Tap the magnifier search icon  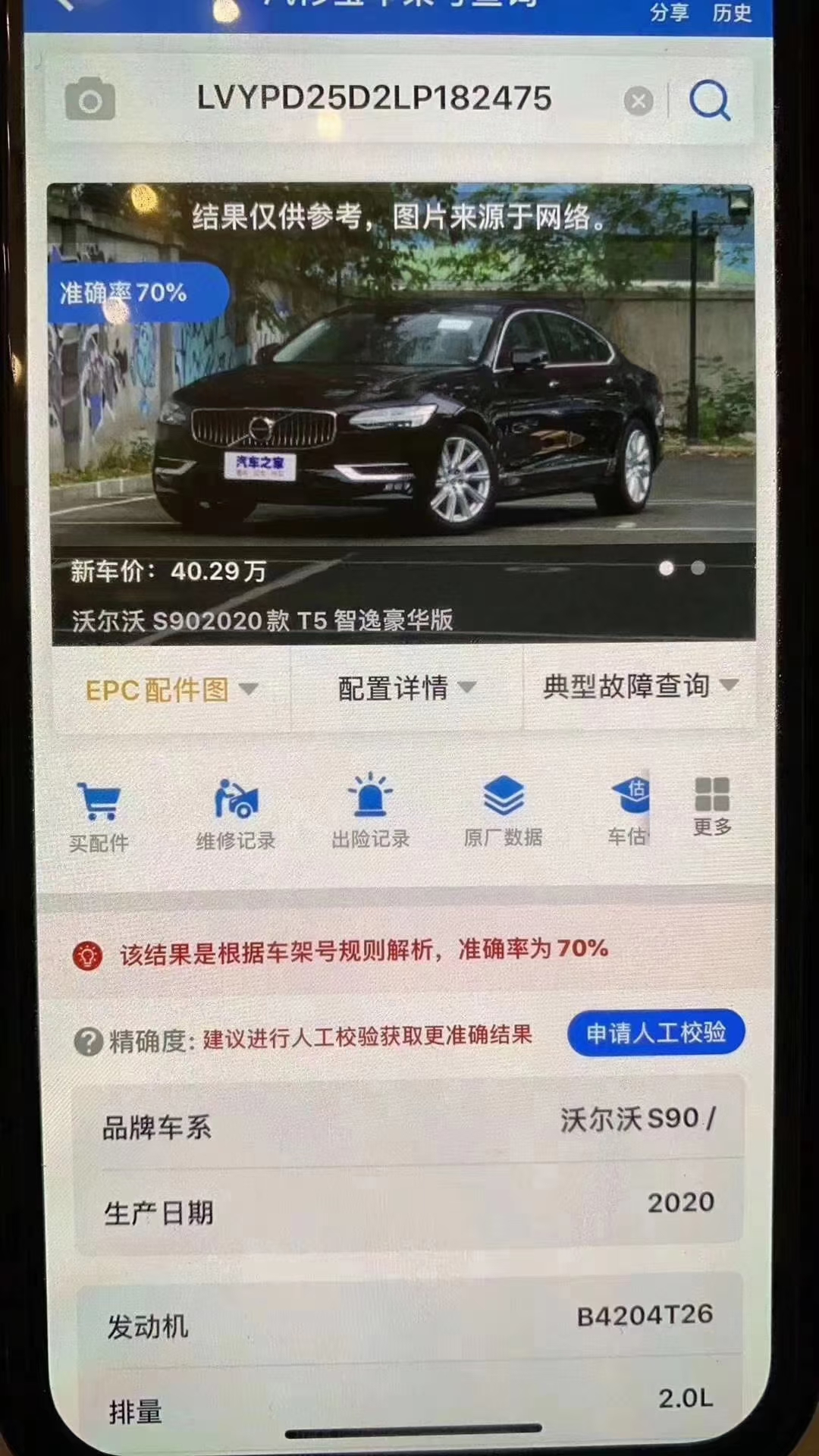[710, 100]
